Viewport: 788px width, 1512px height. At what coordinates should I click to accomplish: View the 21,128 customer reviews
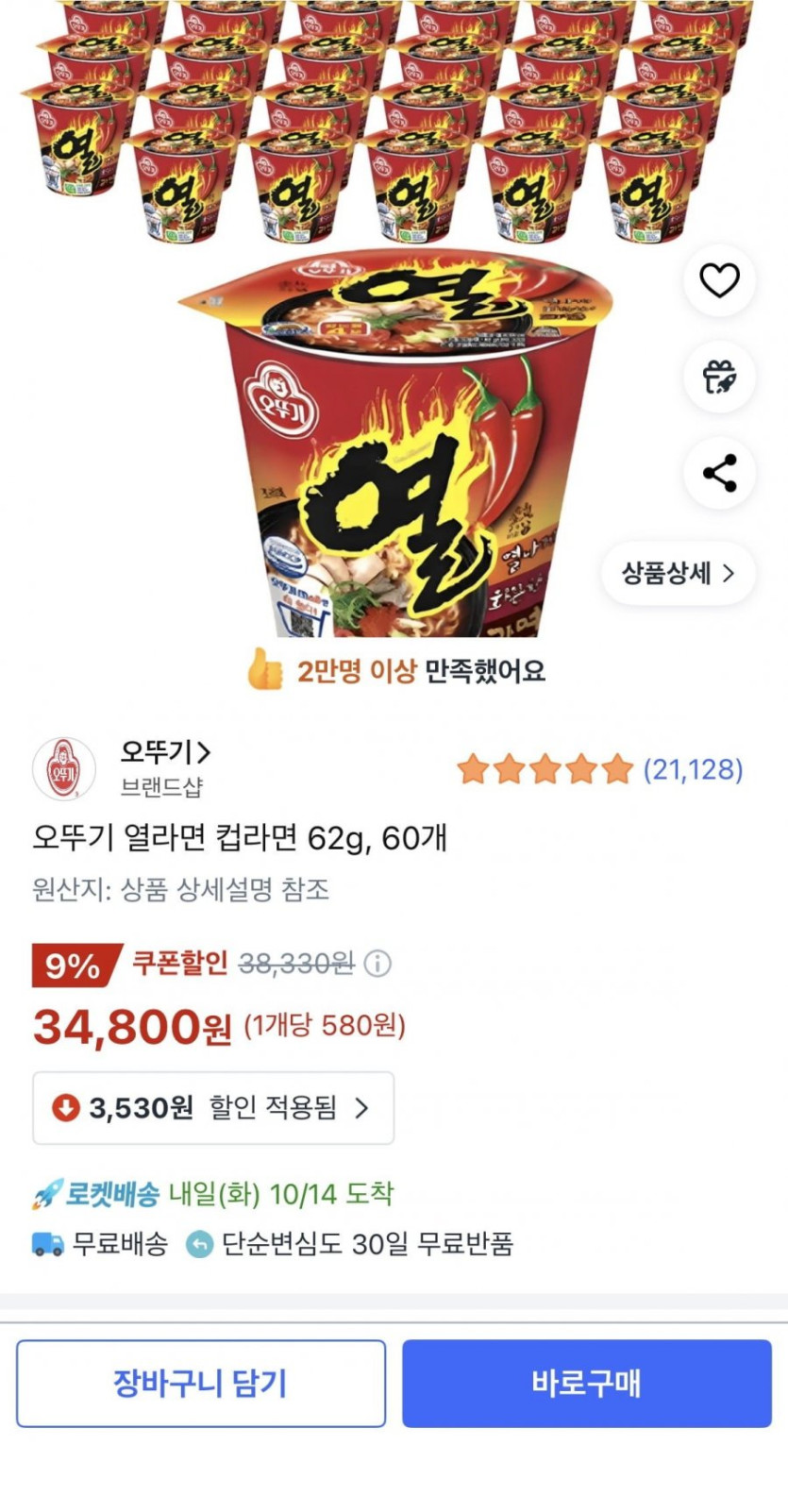pyautogui.click(x=693, y=769)
